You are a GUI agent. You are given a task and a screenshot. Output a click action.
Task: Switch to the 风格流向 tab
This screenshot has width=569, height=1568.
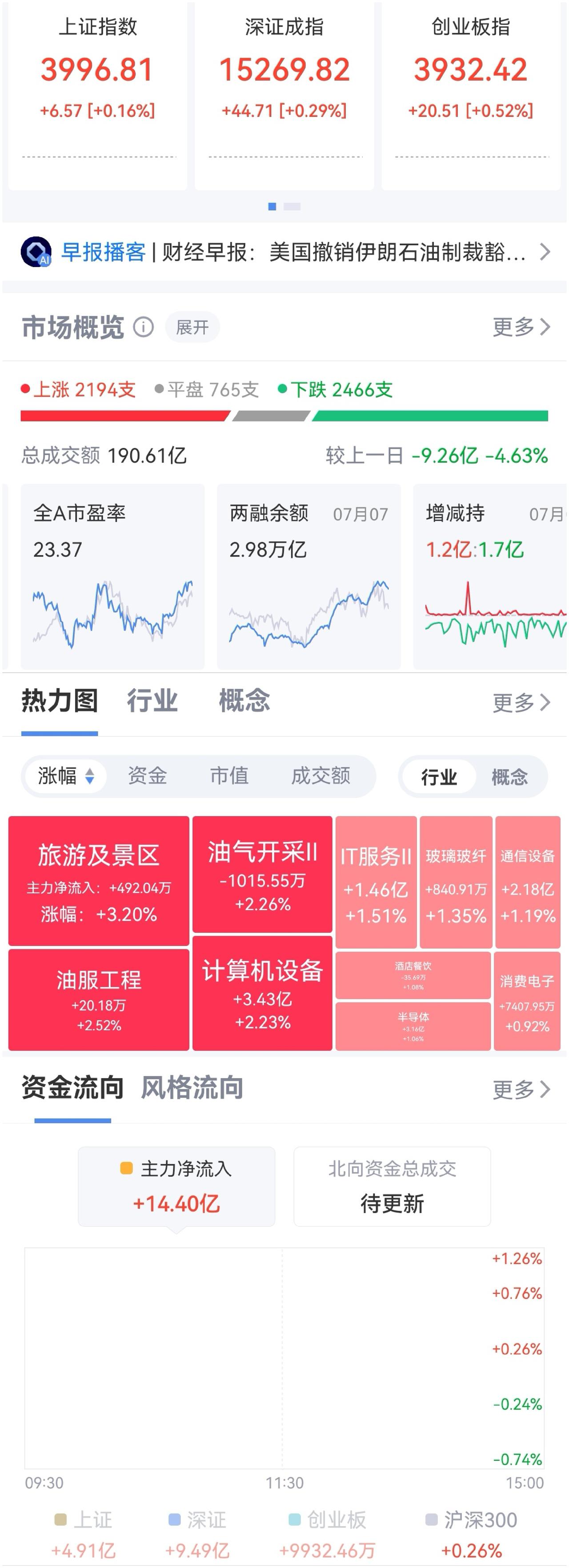click(x=192, y=1087)
